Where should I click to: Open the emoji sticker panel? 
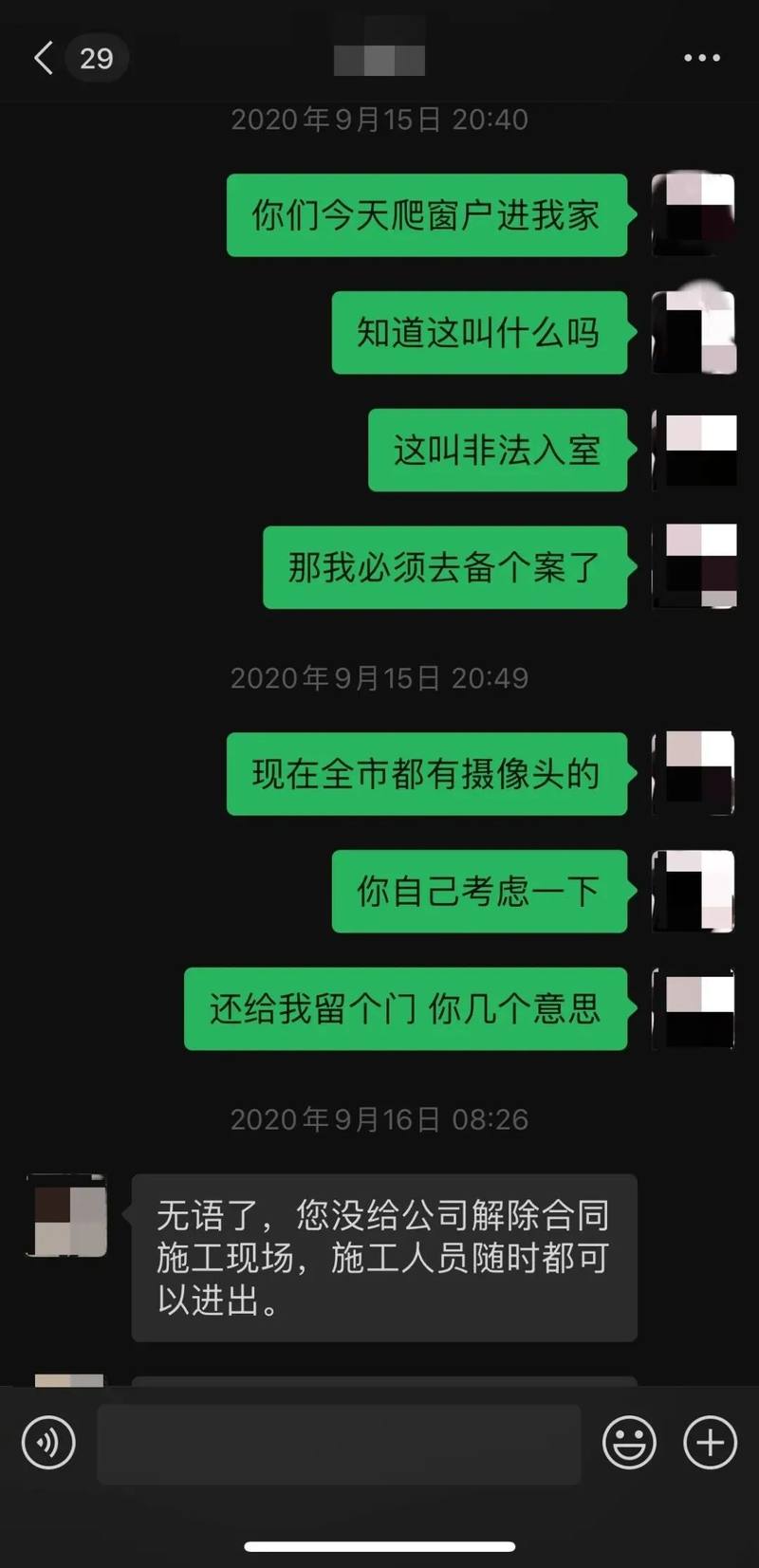pos(629,1443)
